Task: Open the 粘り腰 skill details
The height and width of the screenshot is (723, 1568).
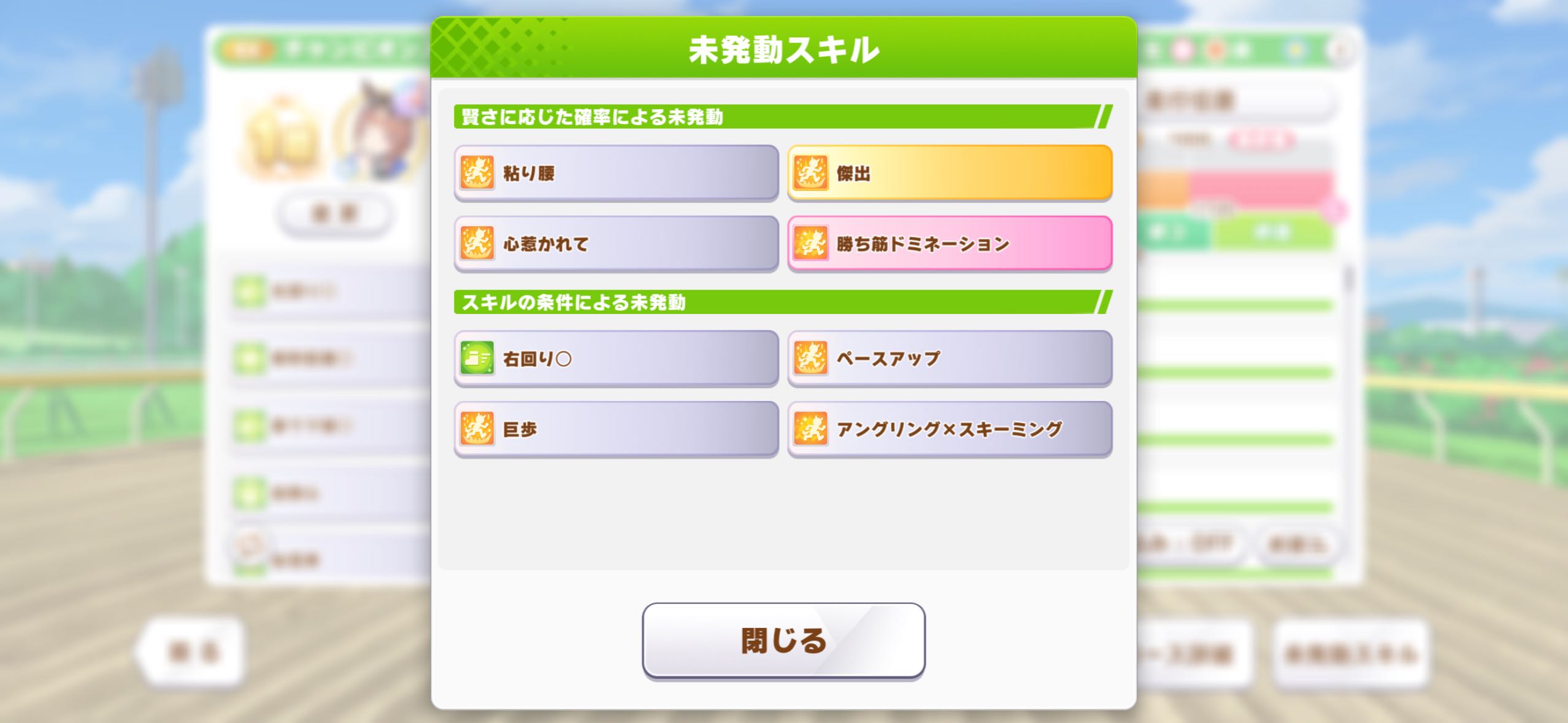Action: click(x=616, y=173)
